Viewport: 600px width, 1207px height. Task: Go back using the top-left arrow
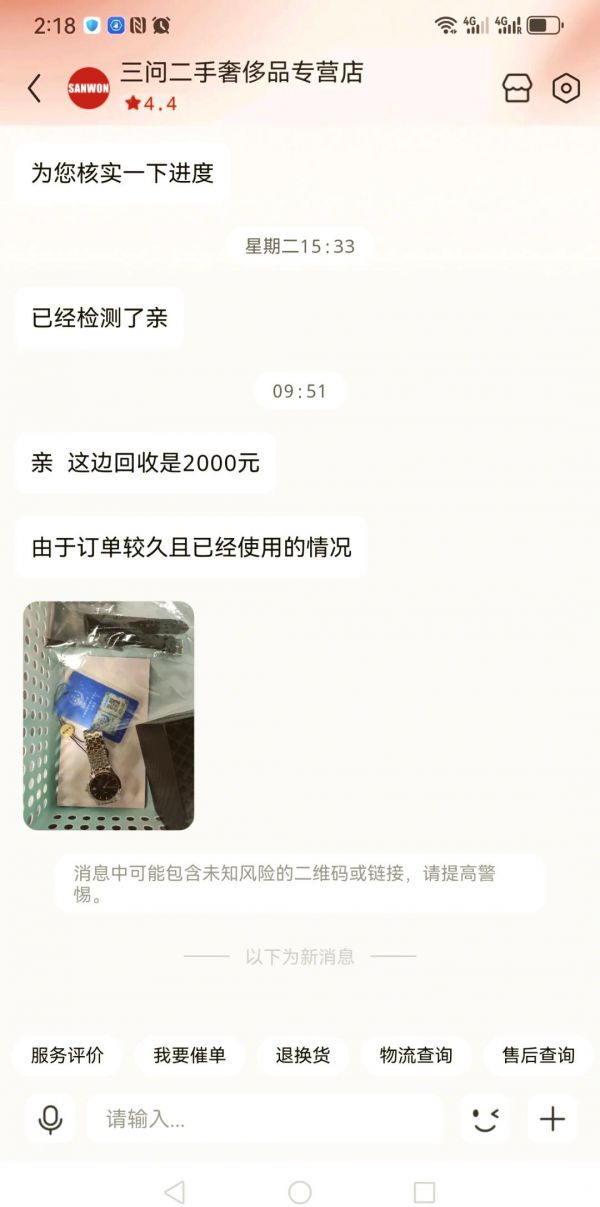[x=35, y=88]
